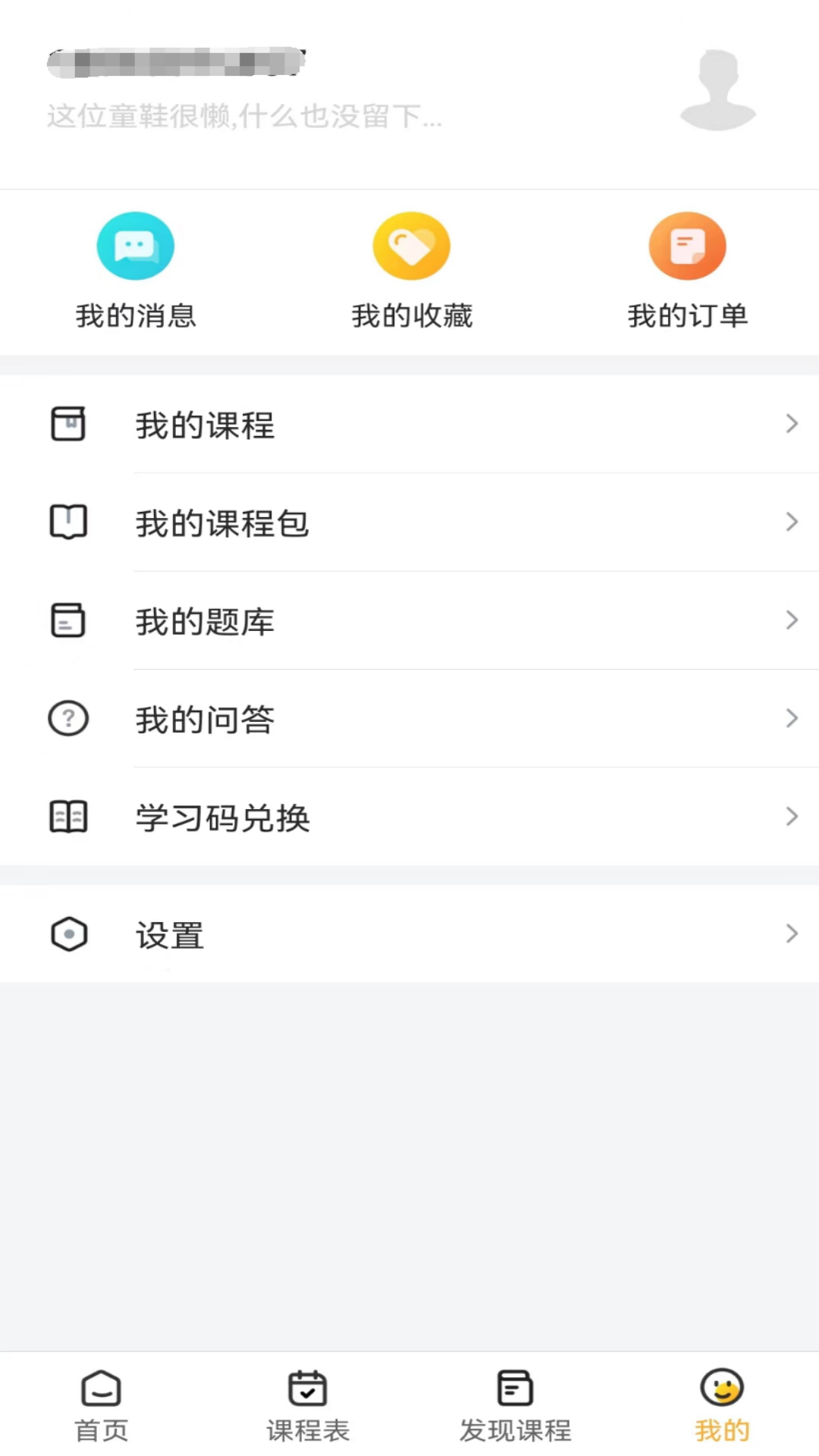Image resolution: width=819 pixels, height=1456 pixels.
Task: Open 我的问答 list entry
Action: tap(205, 718)
